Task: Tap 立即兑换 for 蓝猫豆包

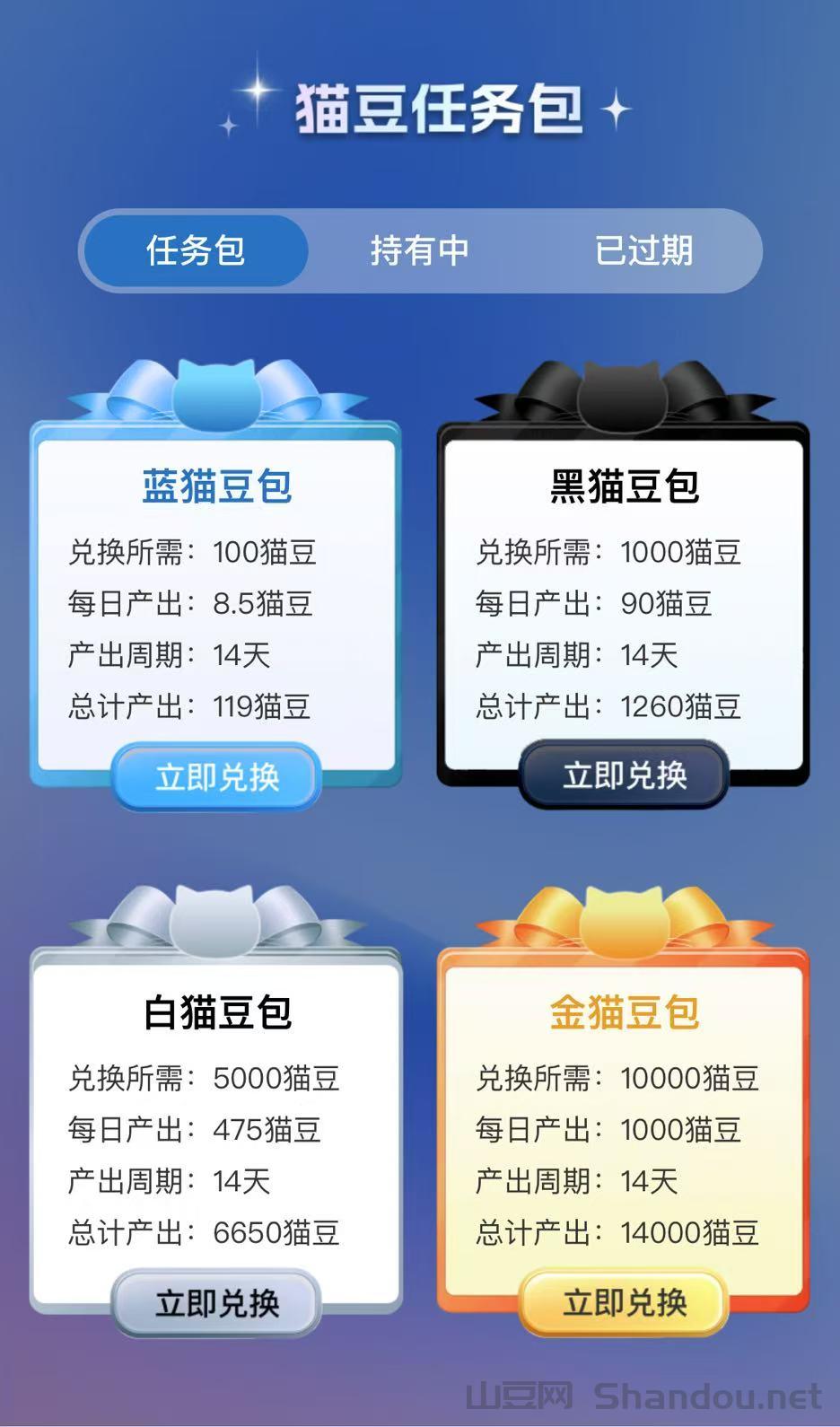Action: [216, 776]
